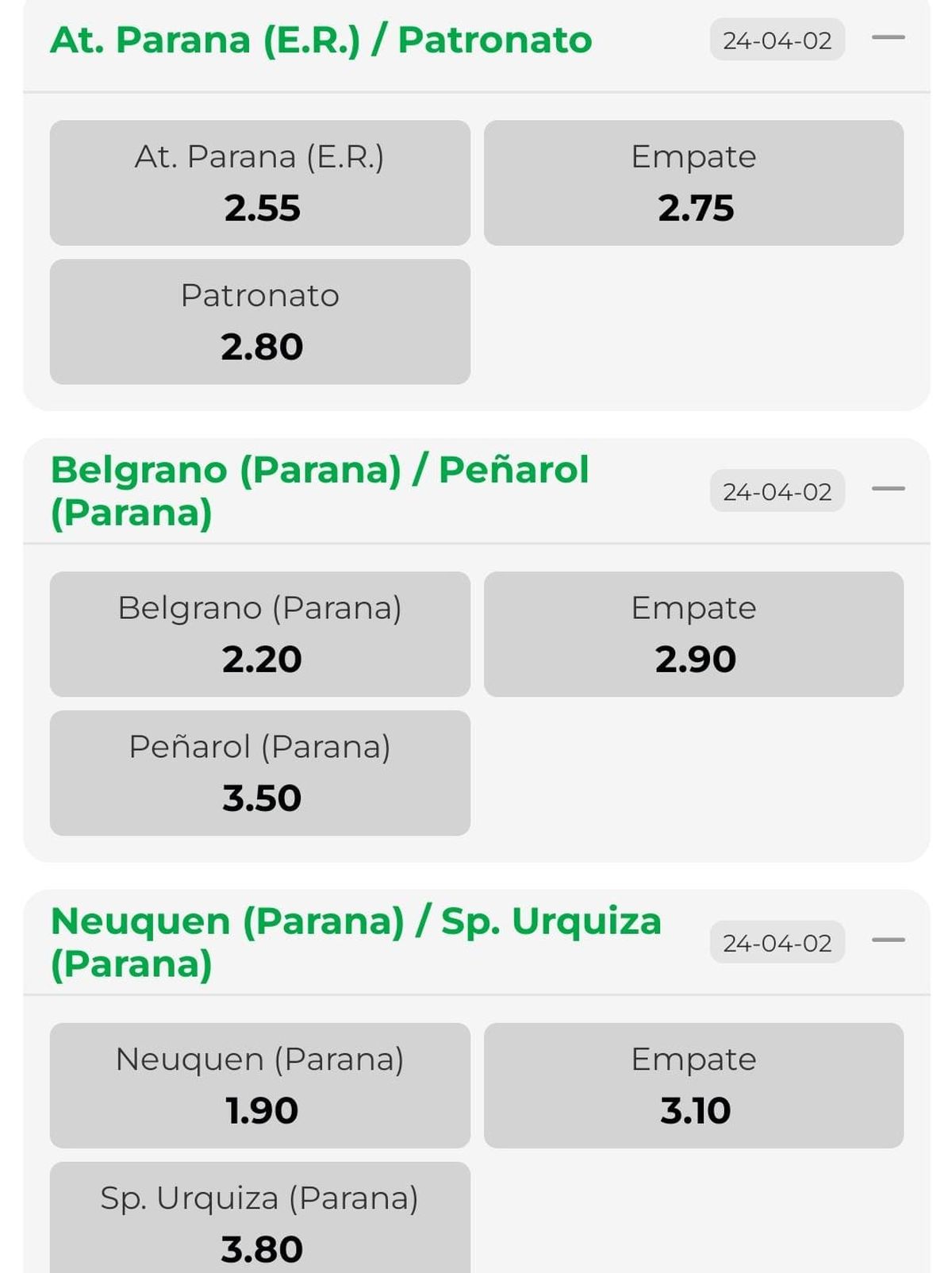Choose Empate 3.10 in Neuquen match
Viewport: 952px width, 1273px height.
click(x=695, y=1086)
